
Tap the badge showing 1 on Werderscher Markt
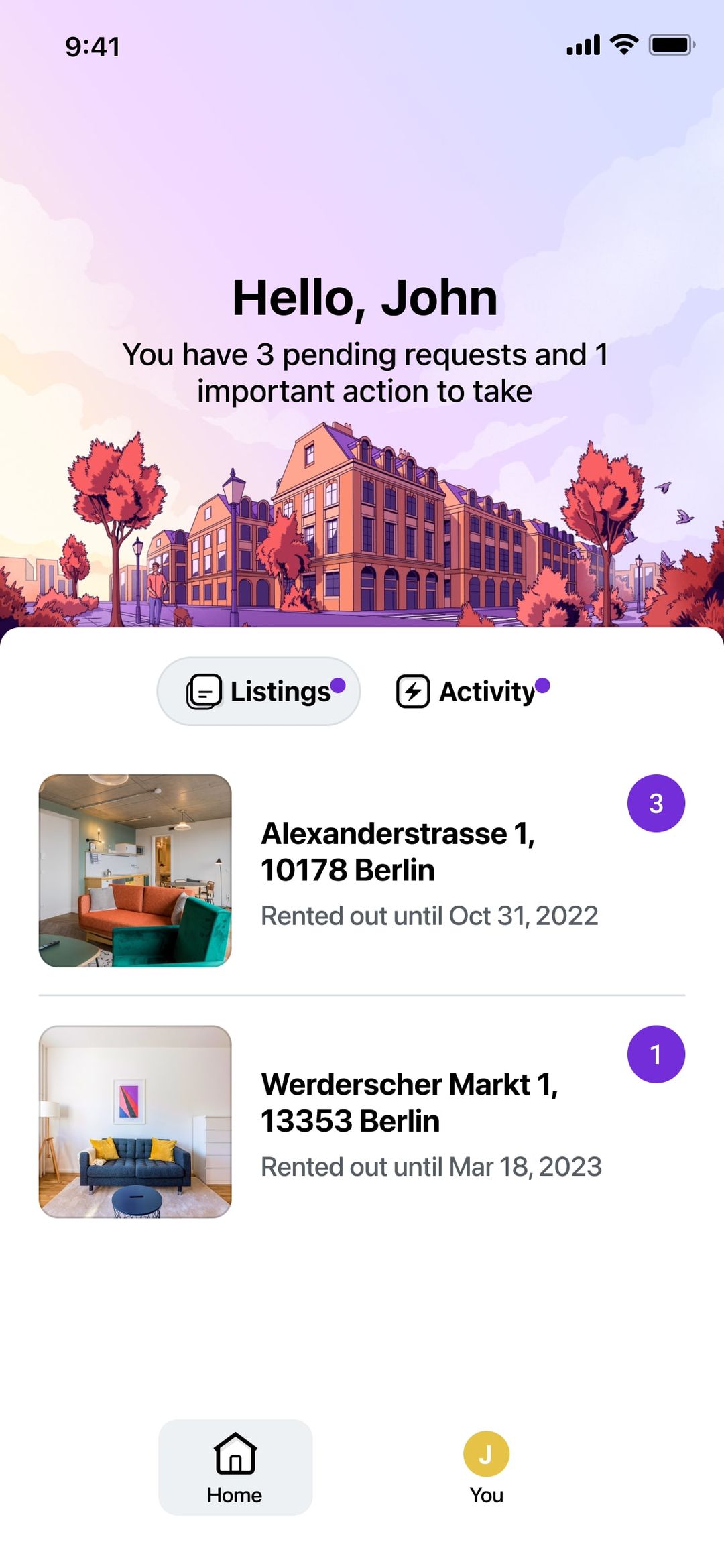[656, 1052]
